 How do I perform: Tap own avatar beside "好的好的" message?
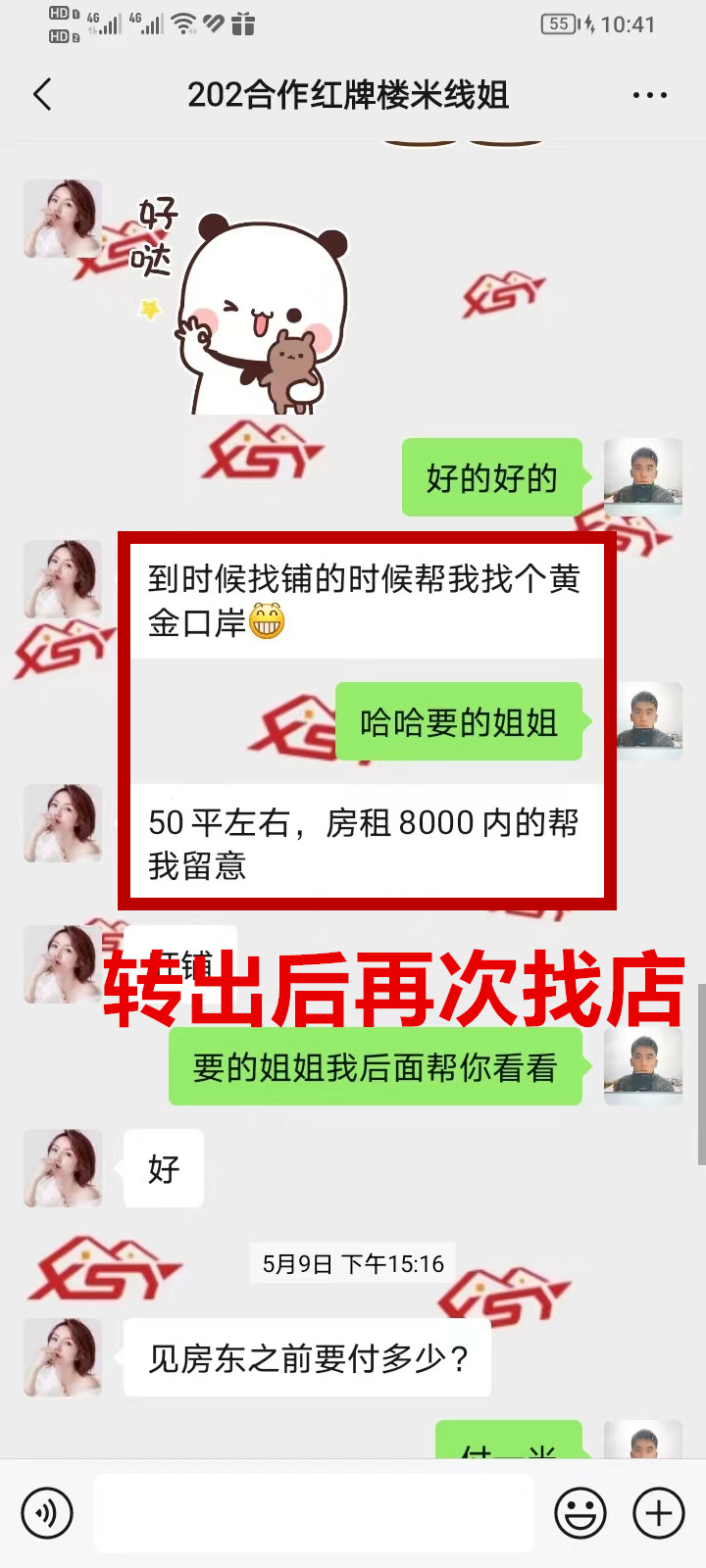(x=642, y=477)
